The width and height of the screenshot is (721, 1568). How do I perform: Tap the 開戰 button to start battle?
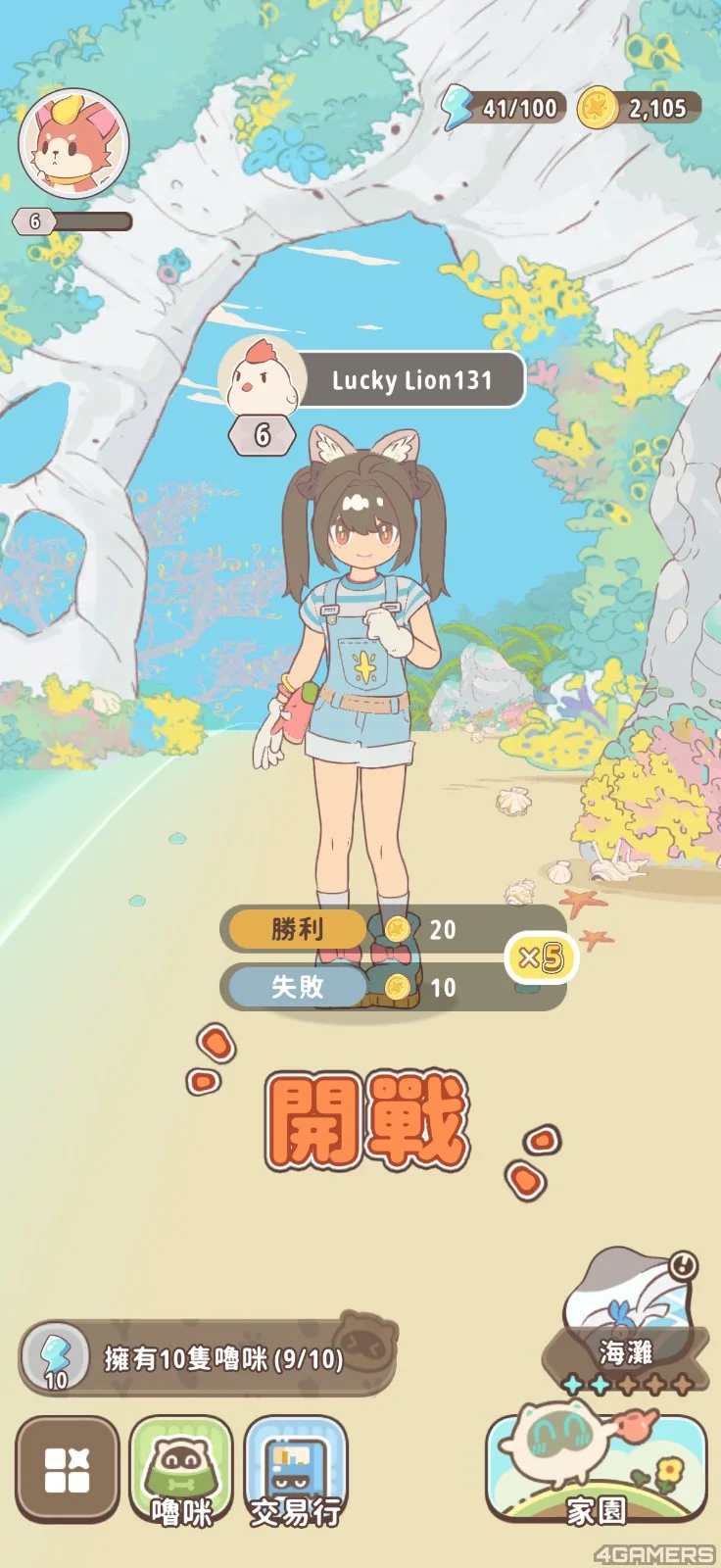[x=366, y=1121]
